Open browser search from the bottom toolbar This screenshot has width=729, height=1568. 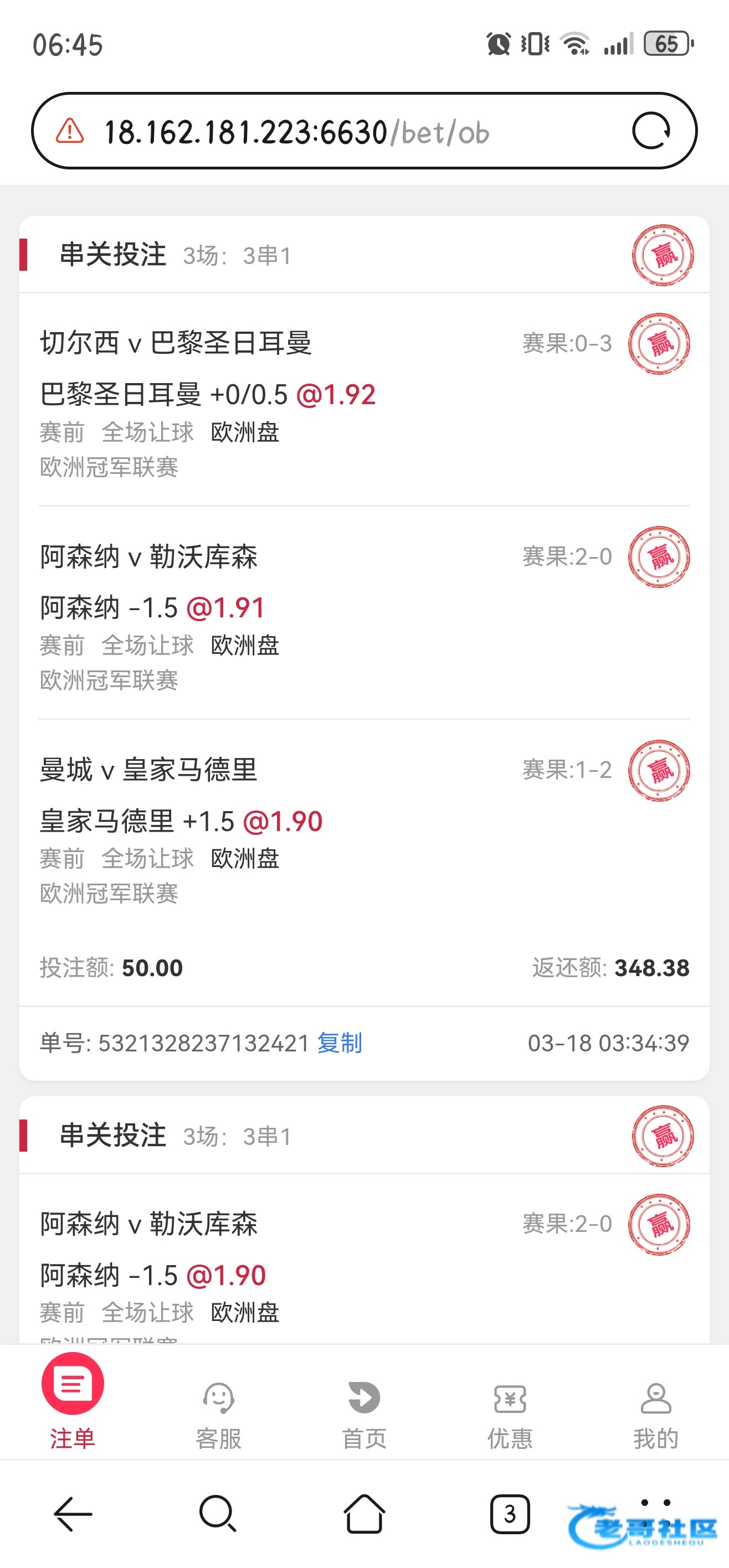(217, 1514)
